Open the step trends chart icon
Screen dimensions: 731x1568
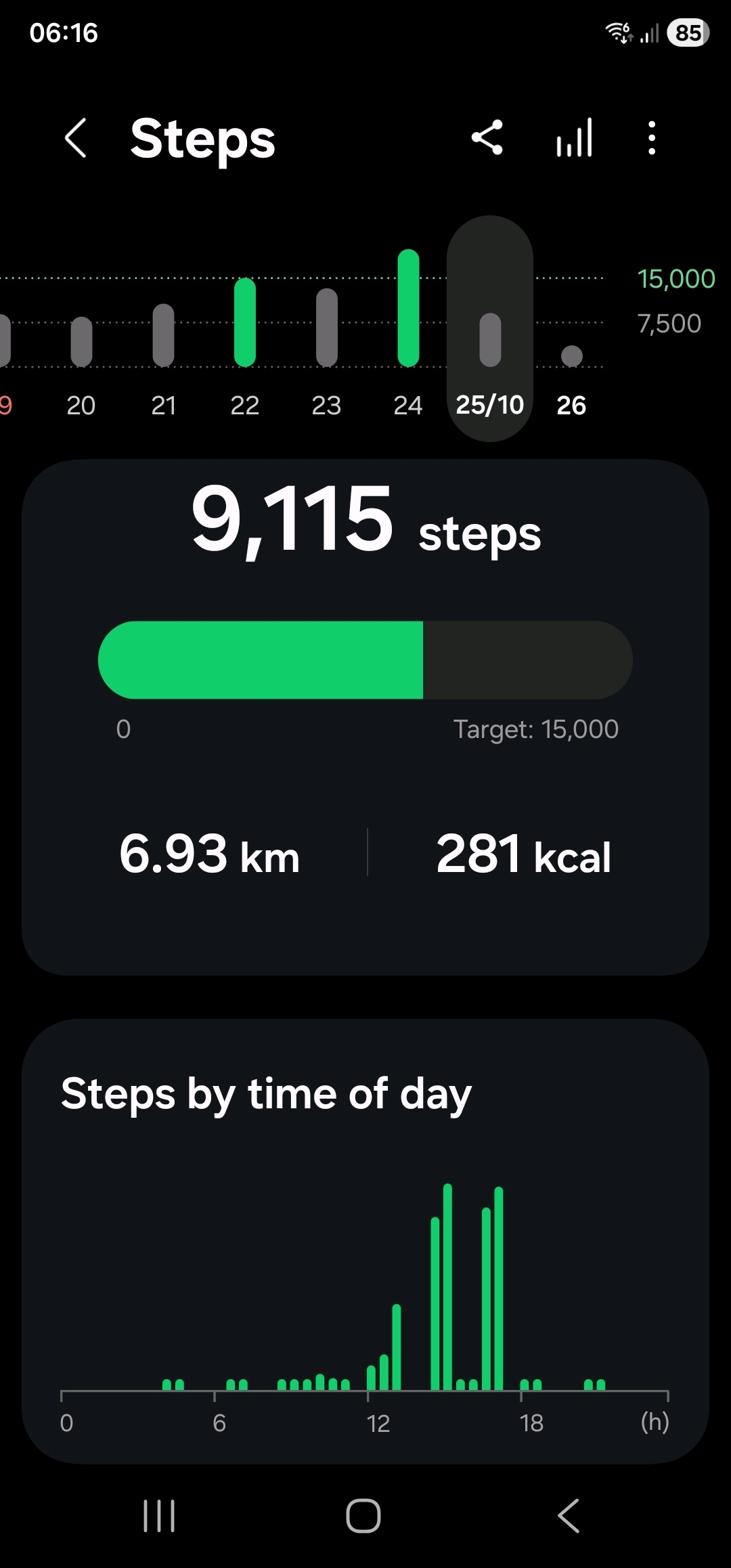574,138
